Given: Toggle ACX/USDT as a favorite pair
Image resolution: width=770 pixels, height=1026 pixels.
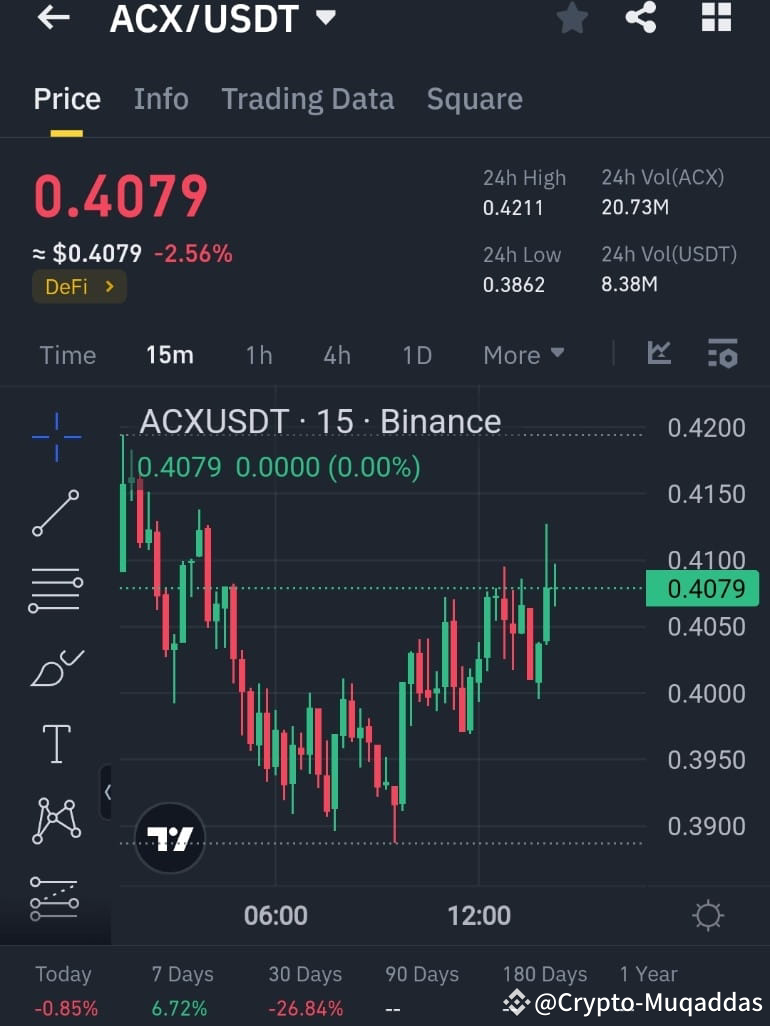Looking at the screenshot, I should point(571,18).
